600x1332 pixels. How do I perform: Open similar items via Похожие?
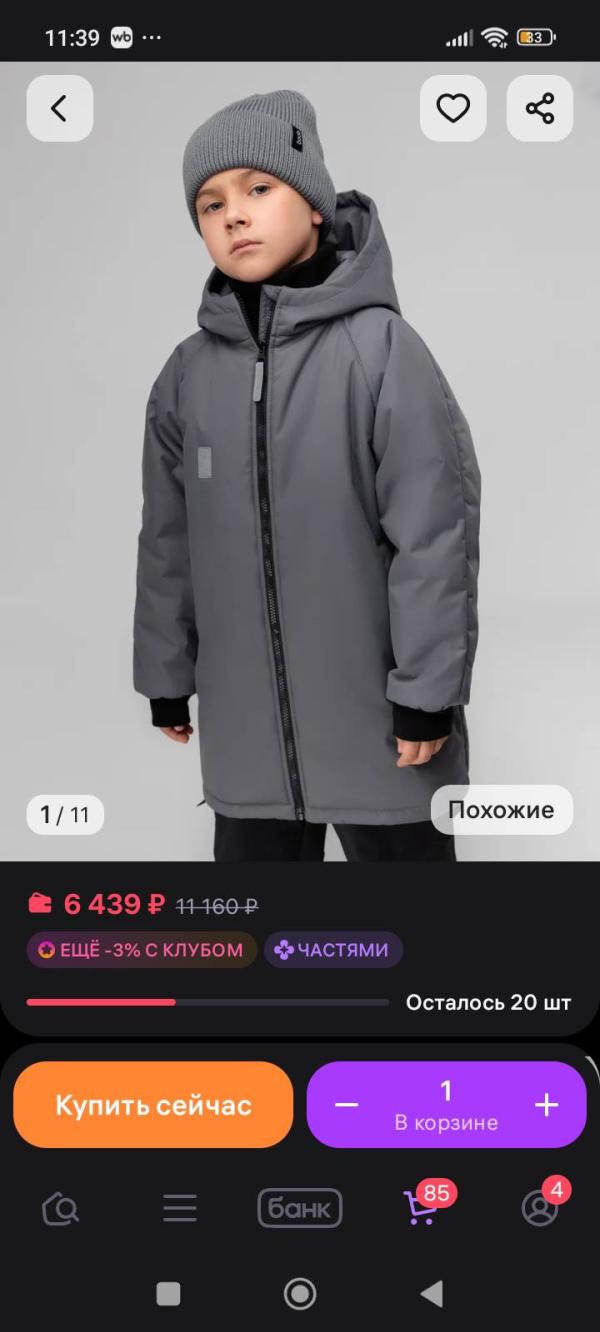coord(501,810)
